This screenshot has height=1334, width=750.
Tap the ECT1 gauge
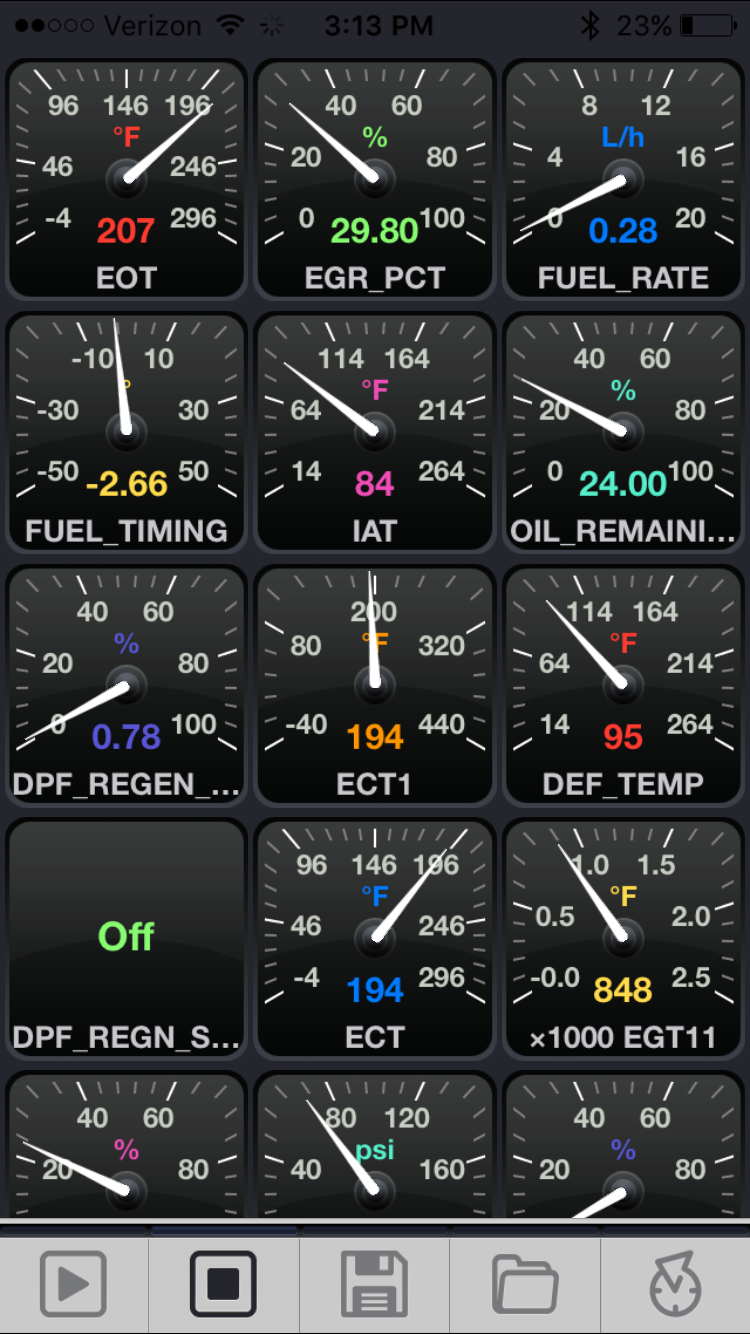[374, 684]
